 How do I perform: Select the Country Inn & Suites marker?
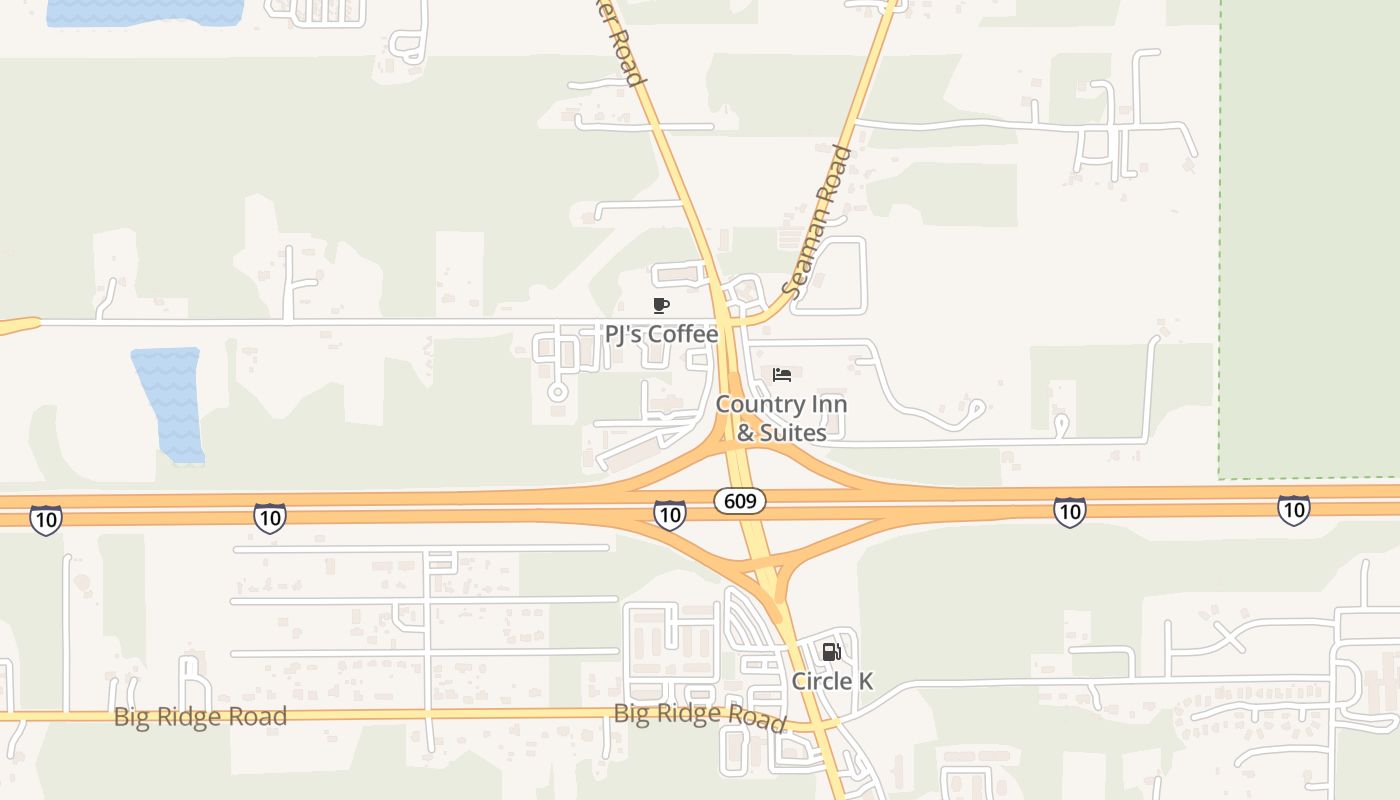tap(782, 375)
